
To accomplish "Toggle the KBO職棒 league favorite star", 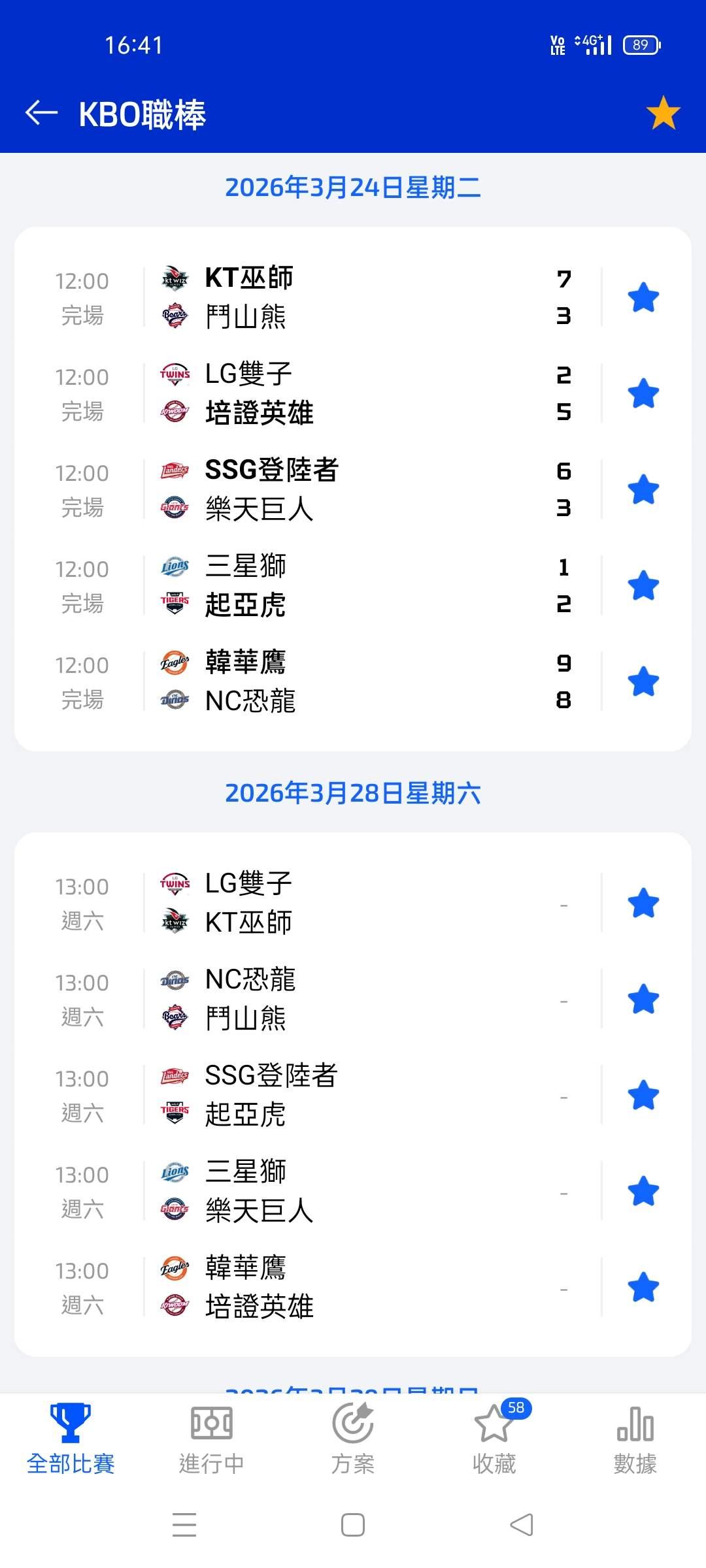I will (663, 113).
